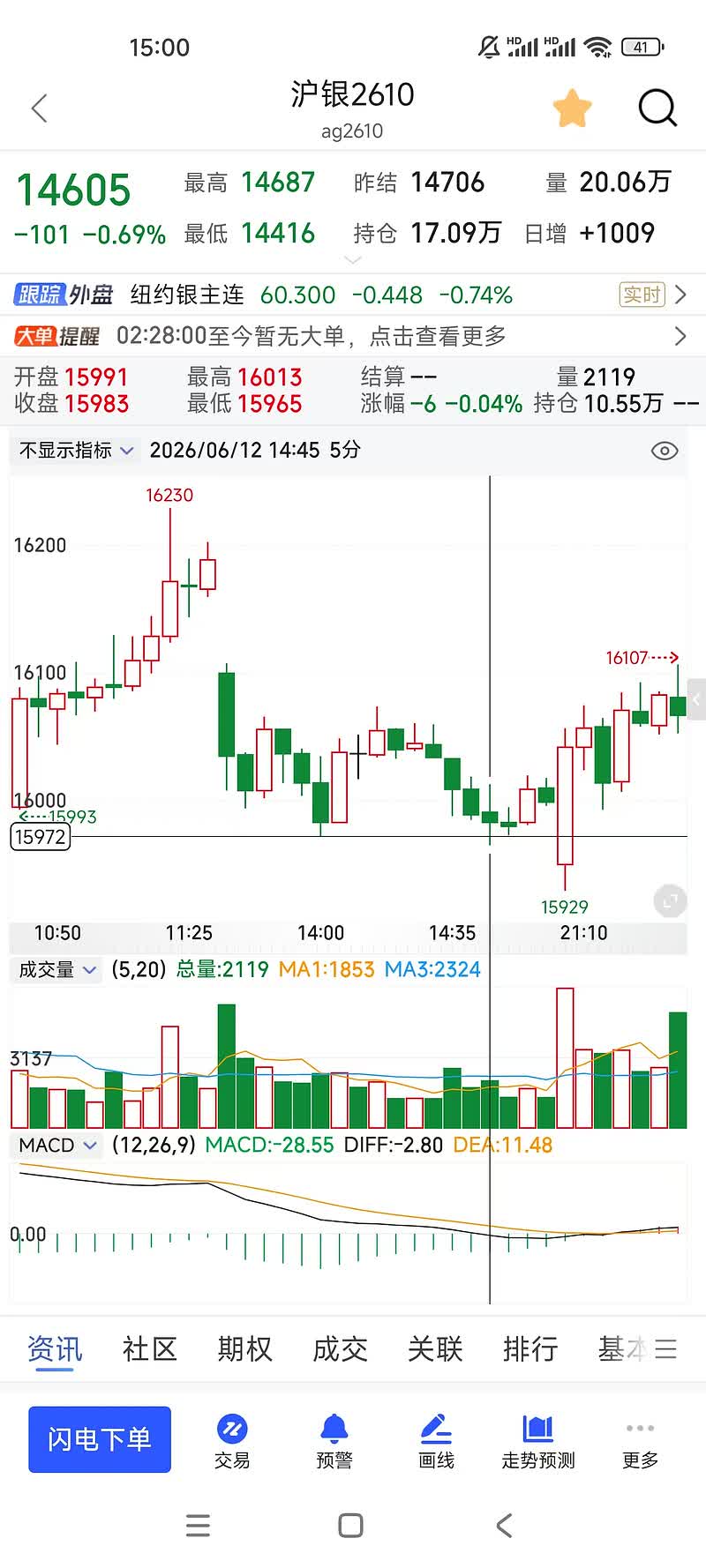Viewport: 706px width, 1568px height.
Task: Switch to the 社区 tab
Action: tap(150, 1348)
